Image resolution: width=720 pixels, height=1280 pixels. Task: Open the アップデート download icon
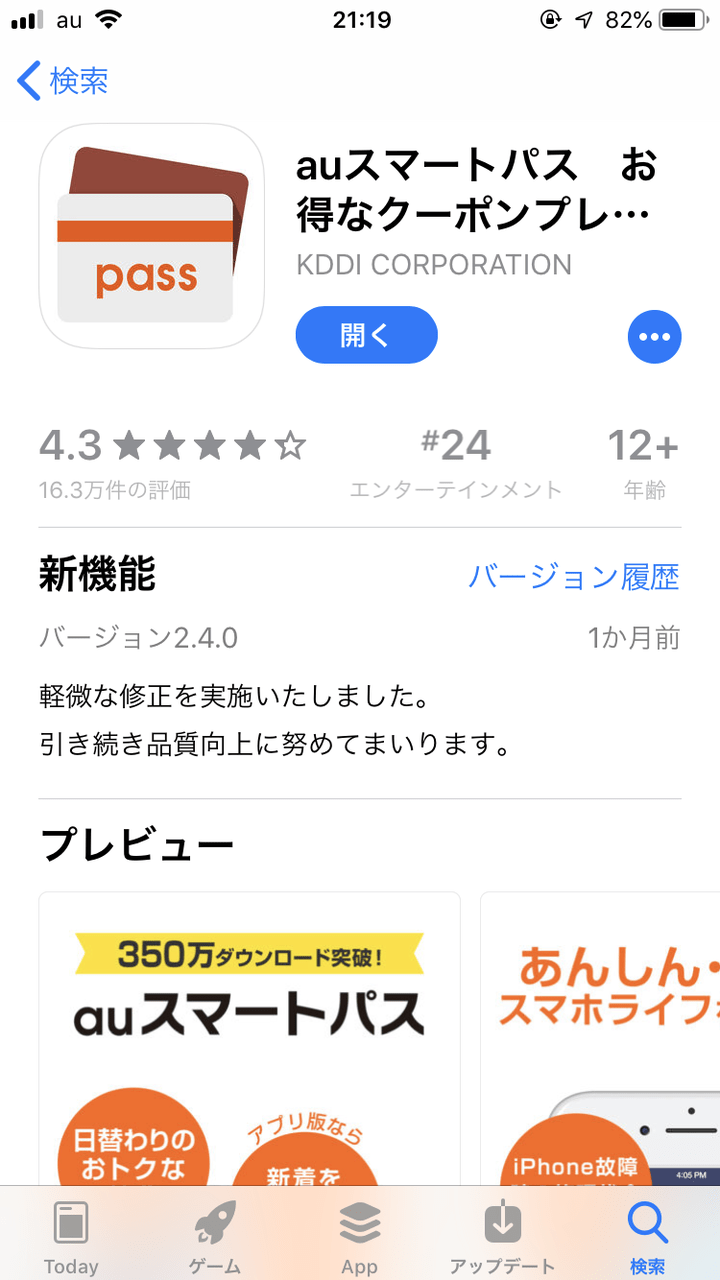503,1220
